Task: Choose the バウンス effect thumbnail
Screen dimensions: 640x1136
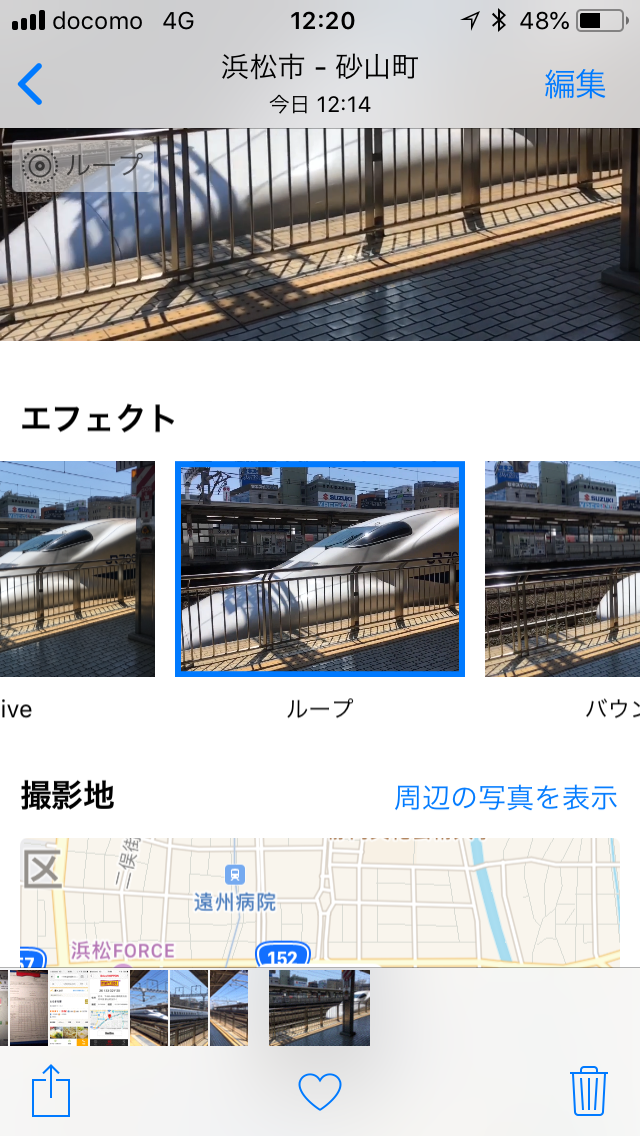Action: click(x=562, y=569)
